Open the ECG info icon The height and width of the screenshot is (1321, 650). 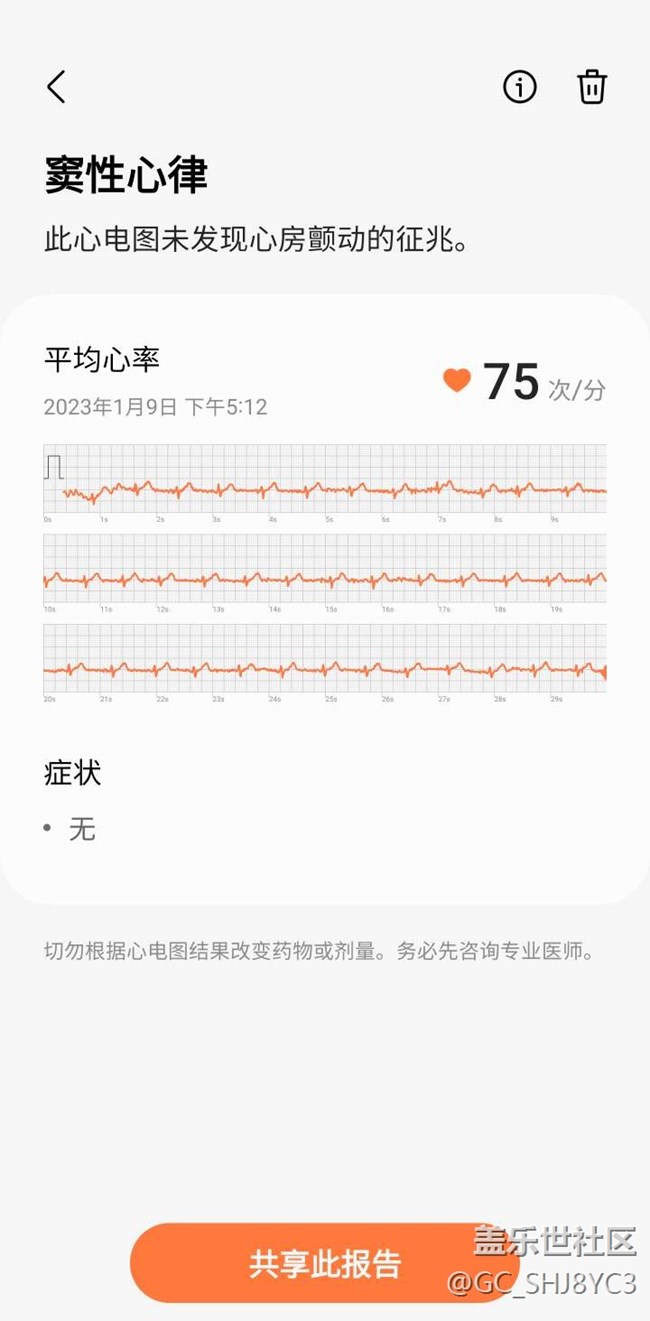[520, 87]
